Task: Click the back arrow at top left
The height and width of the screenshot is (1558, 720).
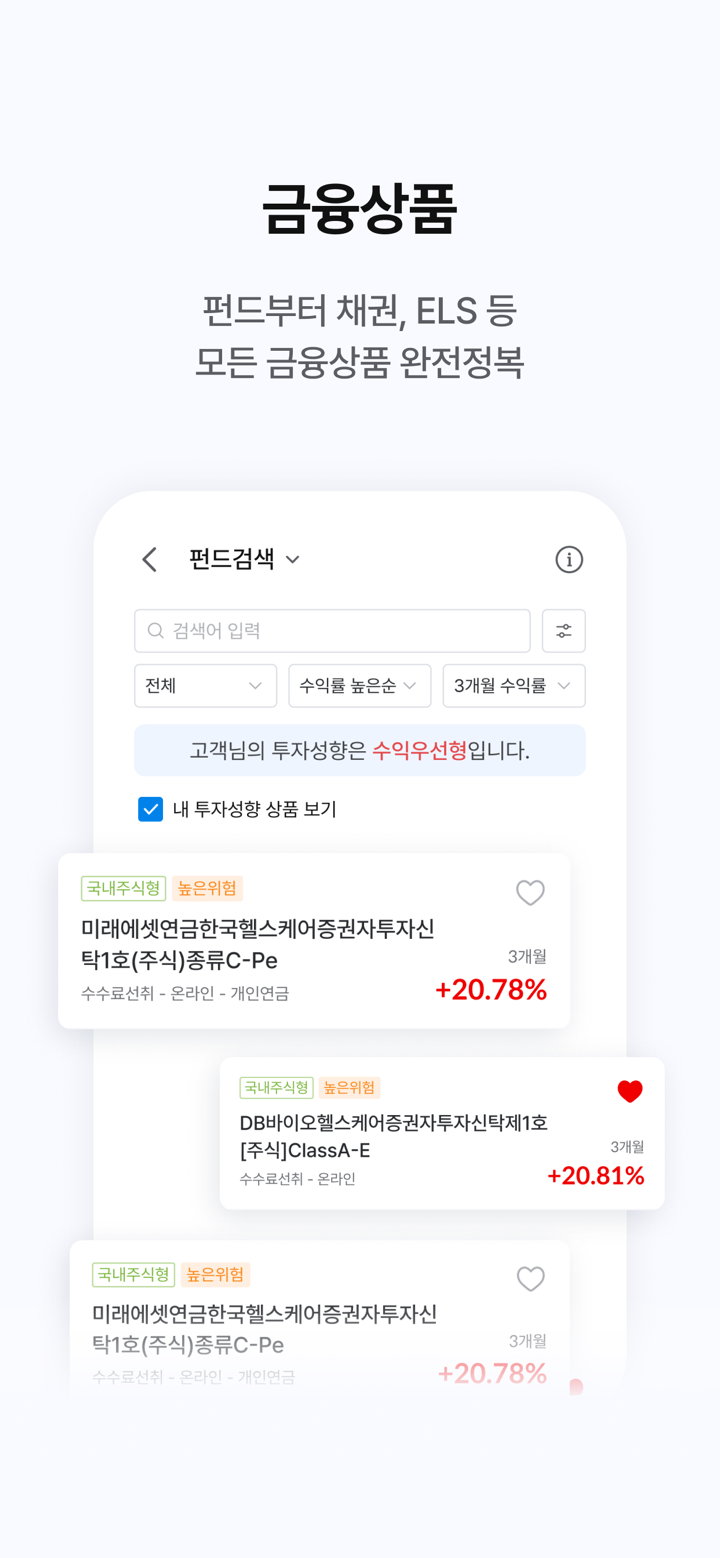Action: (x=148, y=559)
